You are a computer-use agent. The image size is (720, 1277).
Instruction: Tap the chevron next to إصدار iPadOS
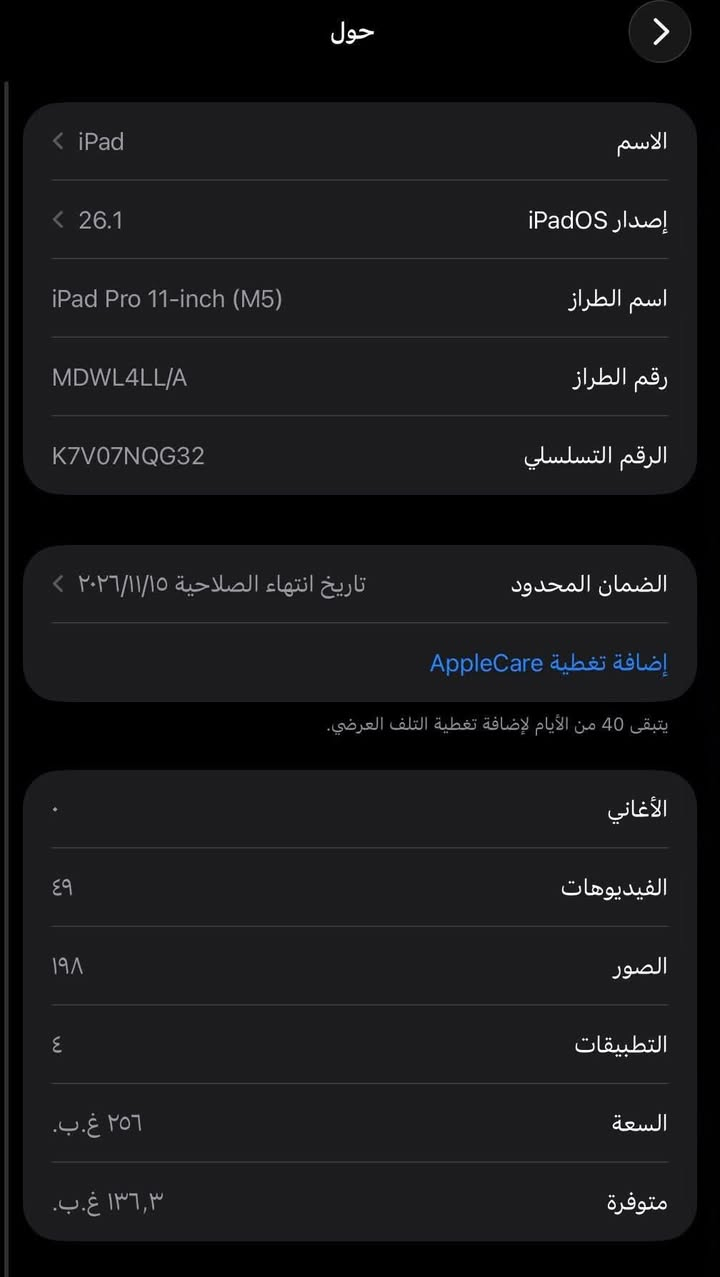tap(57, 219)
